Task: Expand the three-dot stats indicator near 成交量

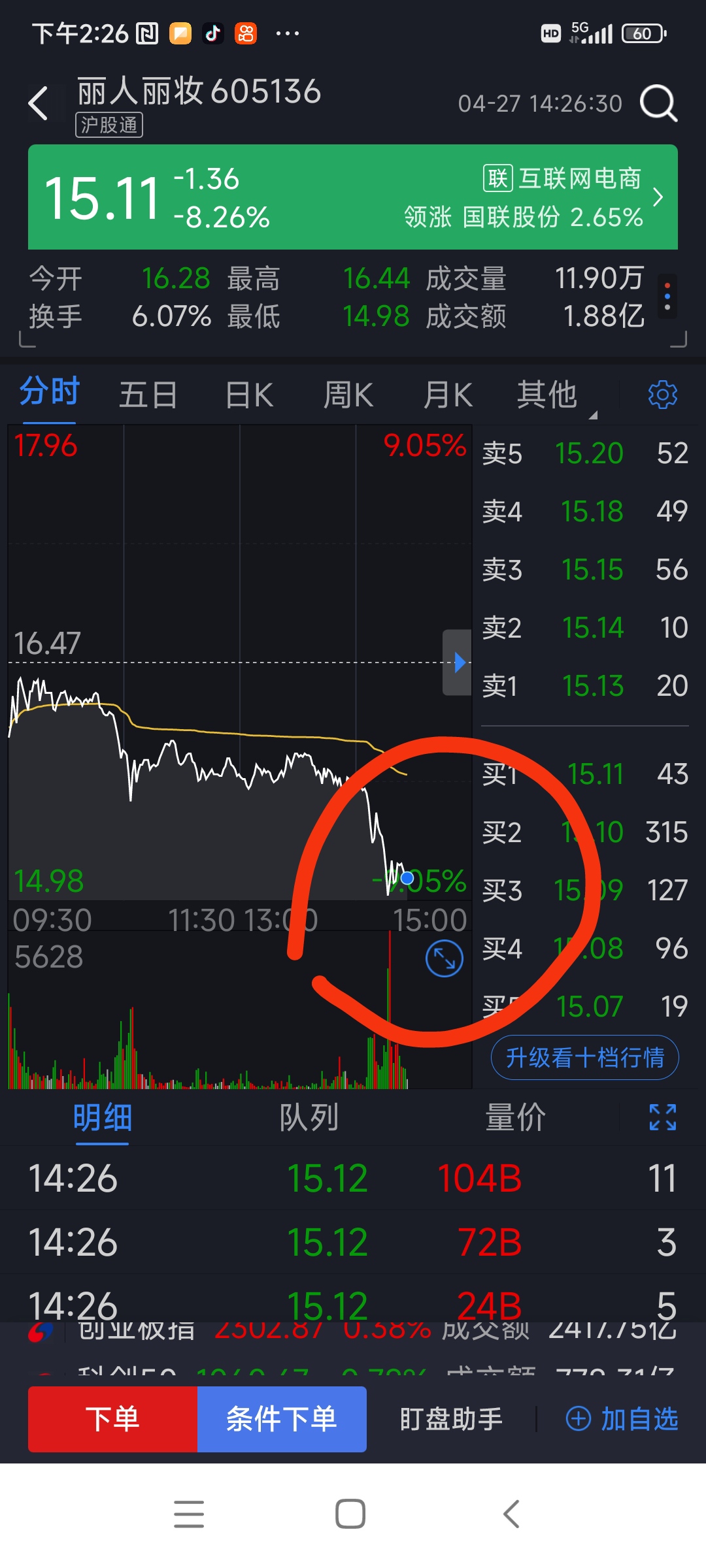Action: coord(667,297)
